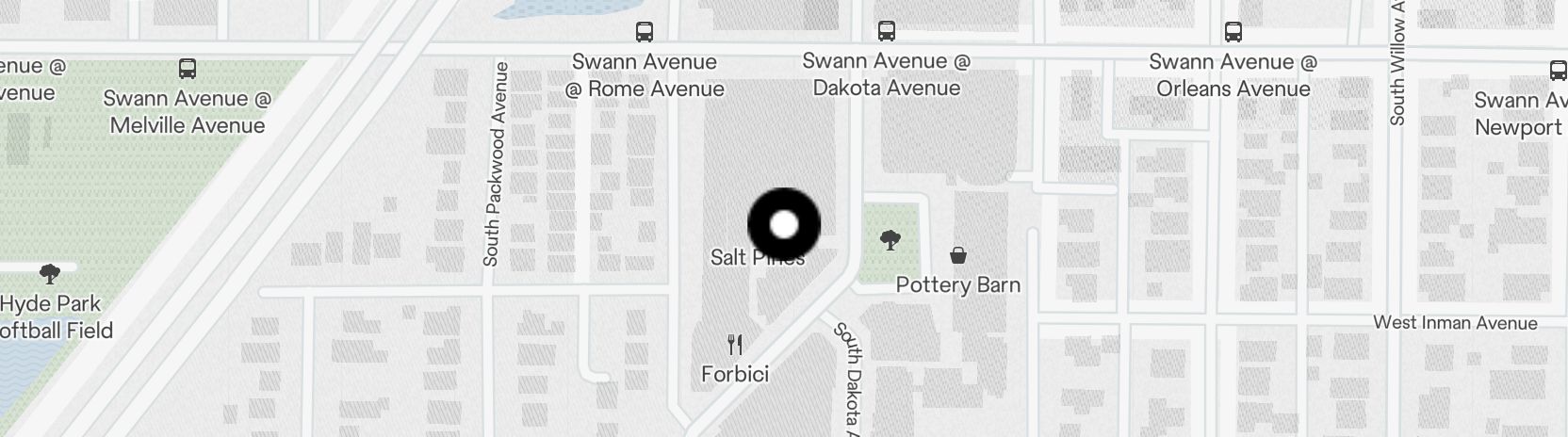Image resolution: width=1568 pixels, height=437 pixels.
Task: Select the Swann Avenue @ Dakota Avenue bus stop
Action: [x=886, y=31]
